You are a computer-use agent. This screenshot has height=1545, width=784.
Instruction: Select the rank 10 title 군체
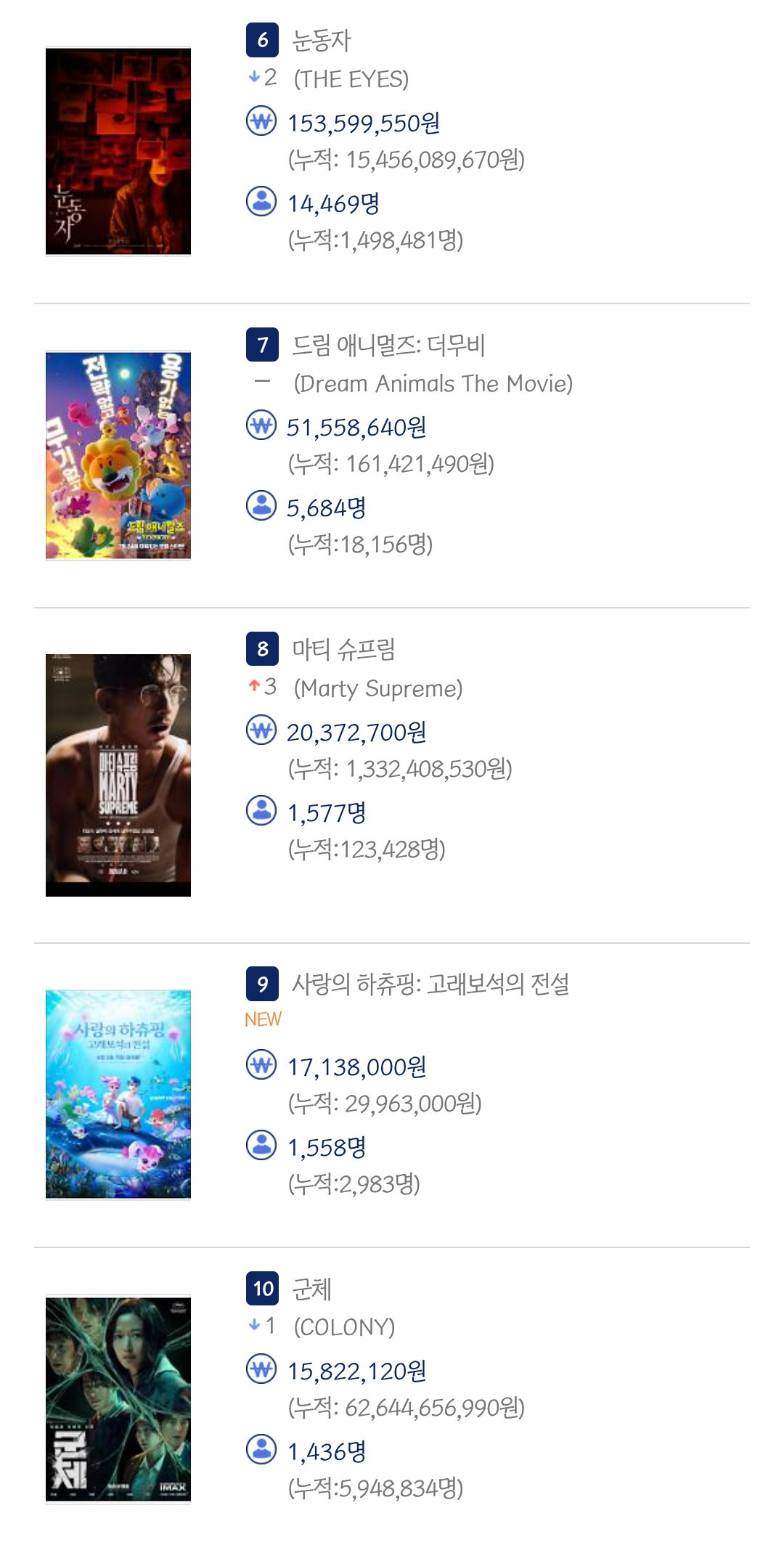(312, 1289)
